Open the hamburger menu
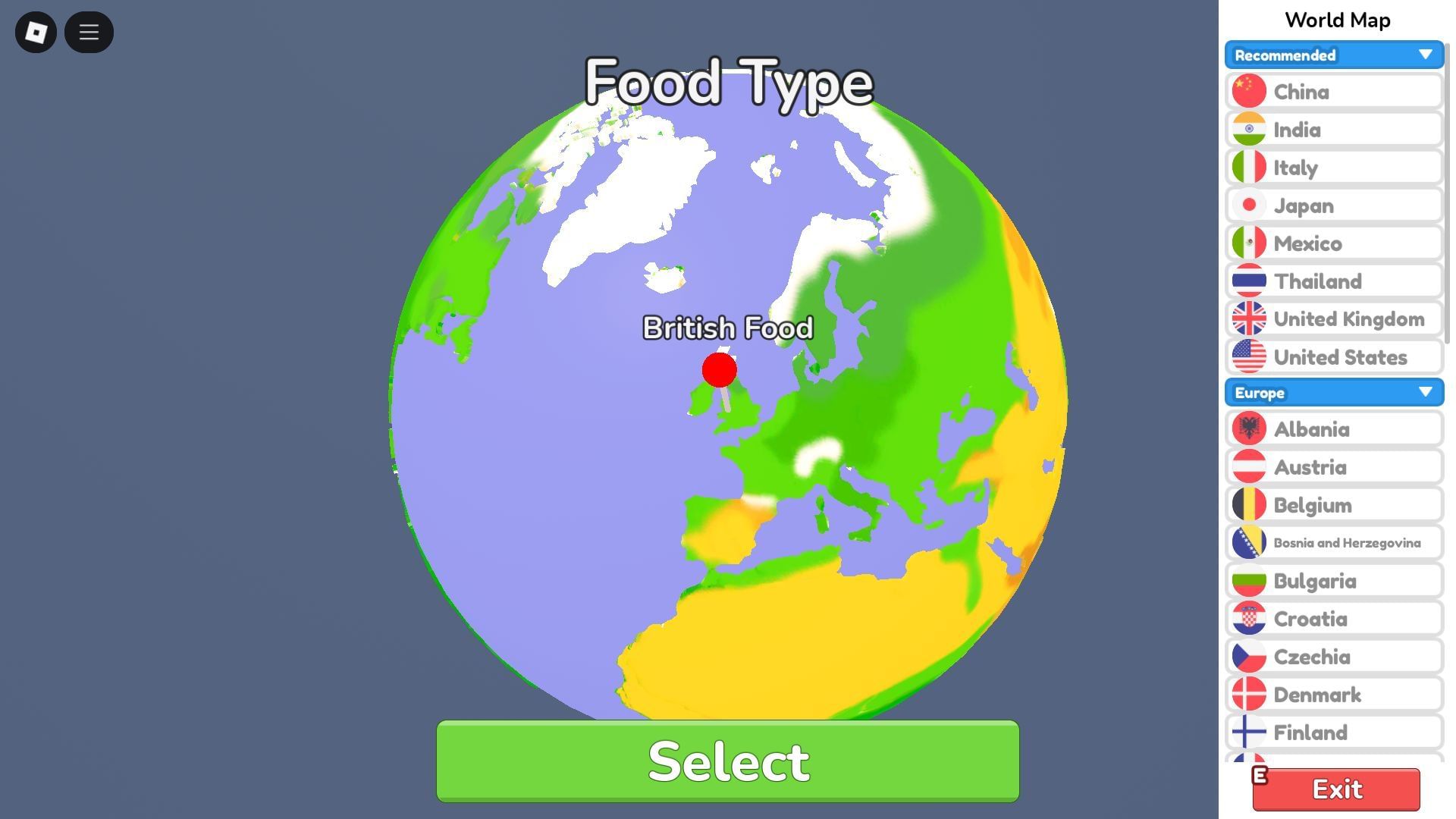This screenshot has width=1456, height=819. [89, 32]
